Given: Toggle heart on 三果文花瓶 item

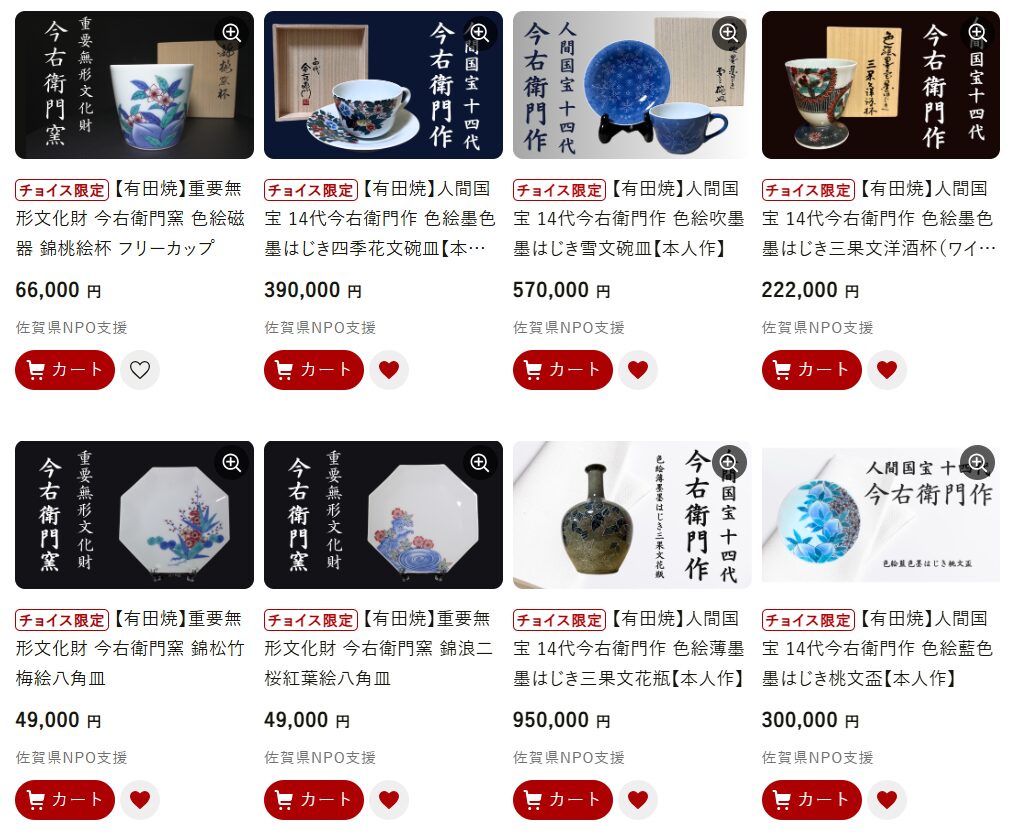Looking at the screenshot, I should point(638,800).
